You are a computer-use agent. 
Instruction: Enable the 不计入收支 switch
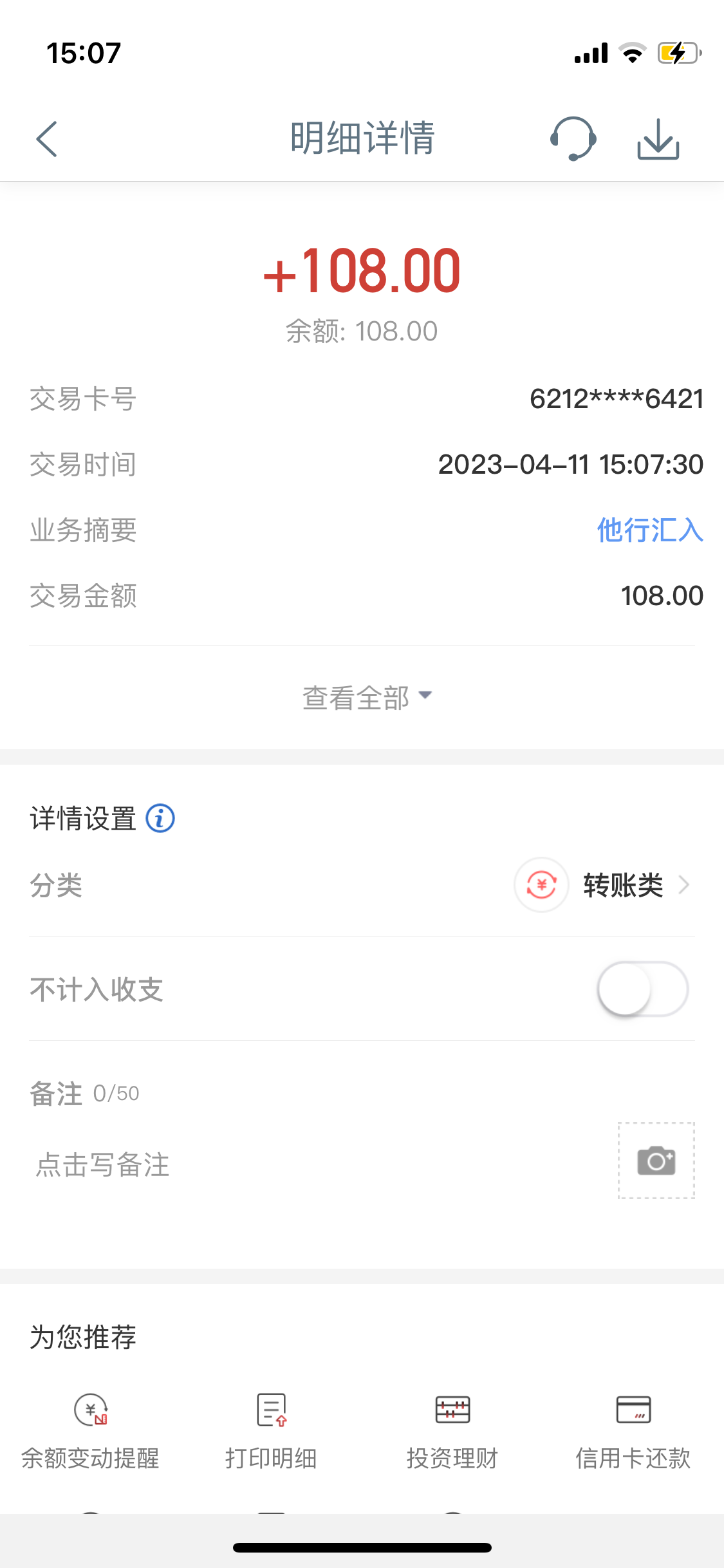(642, 990)
